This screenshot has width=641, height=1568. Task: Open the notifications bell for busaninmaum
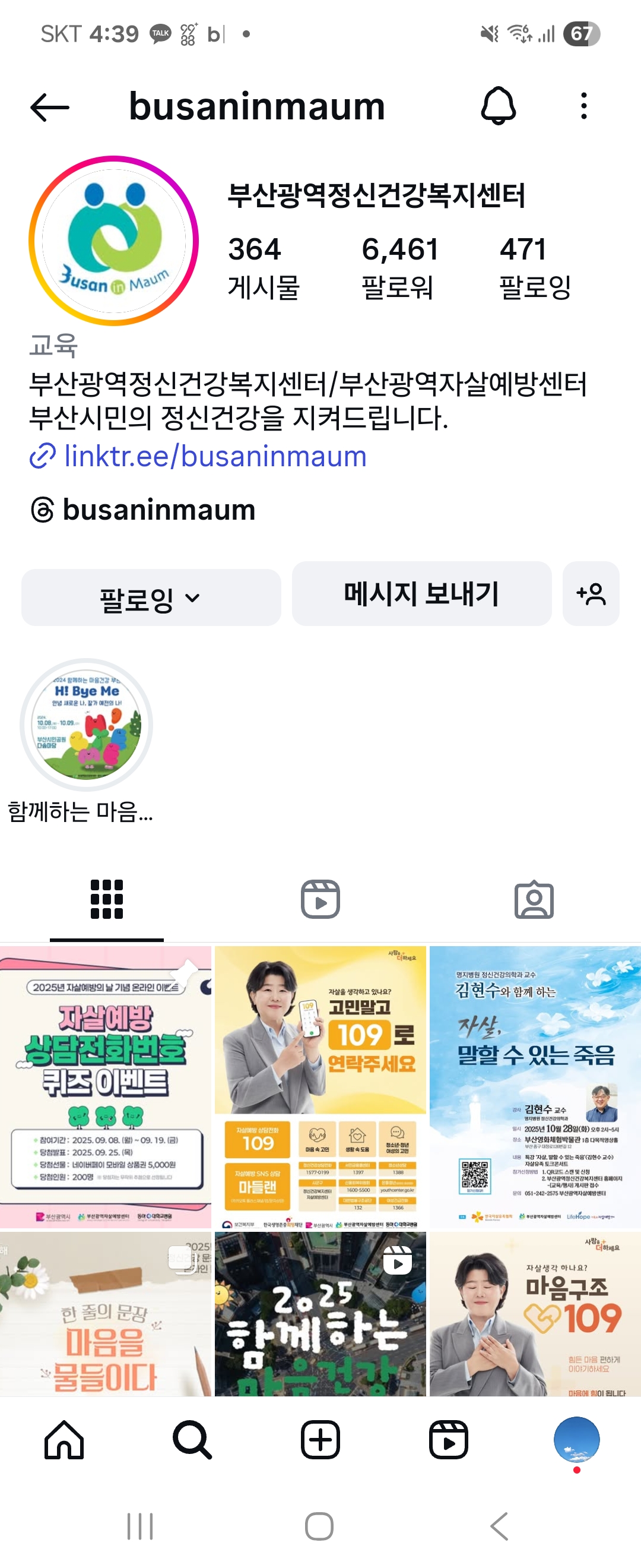[x=498, y=106]
